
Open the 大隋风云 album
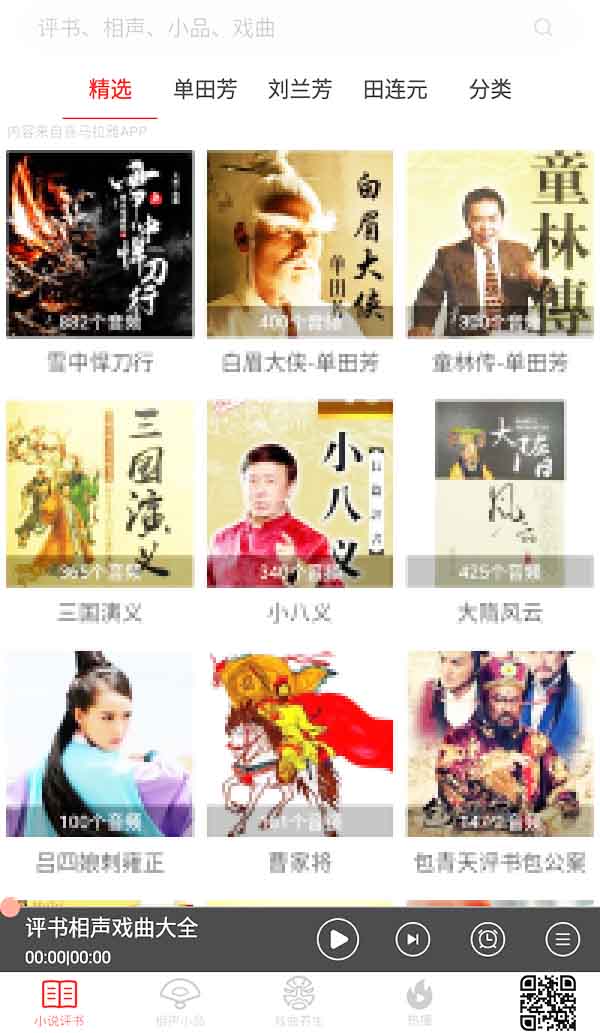(x=500, y=494)
